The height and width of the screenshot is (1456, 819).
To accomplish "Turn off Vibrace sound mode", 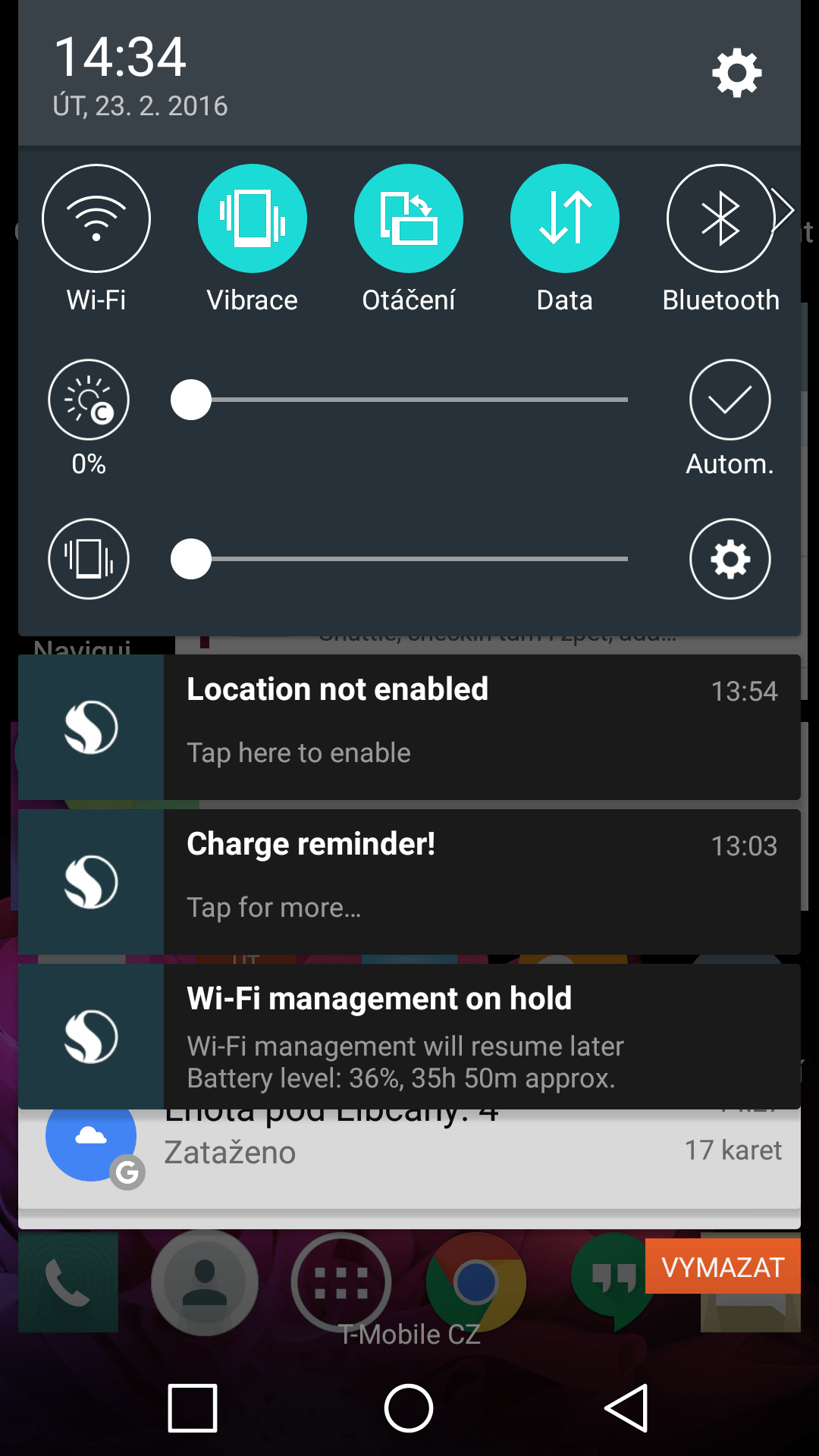I will 253,218.
